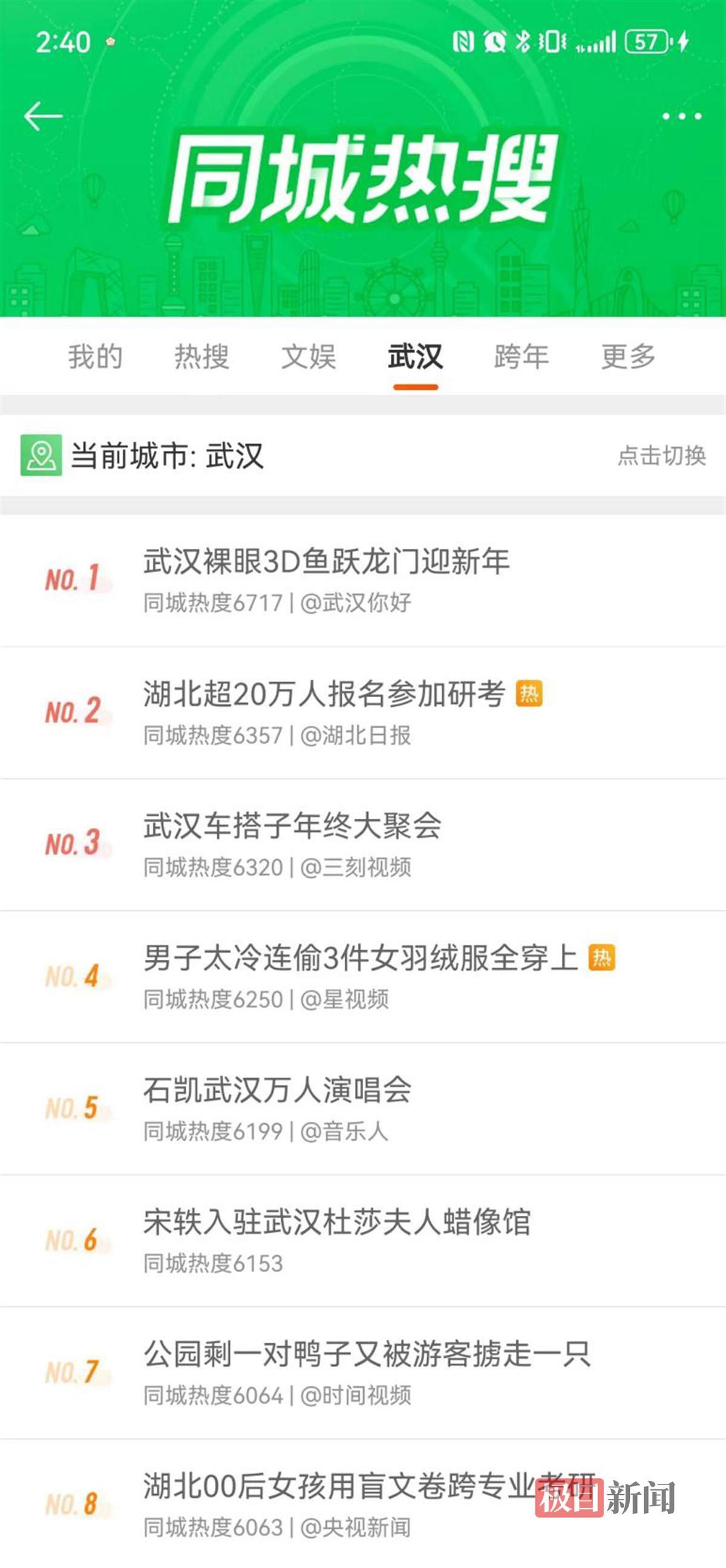The height and width of the screenshot is (1568, 726).
Task: Open the three-dot overflow menu
Action: pos(682,116)
